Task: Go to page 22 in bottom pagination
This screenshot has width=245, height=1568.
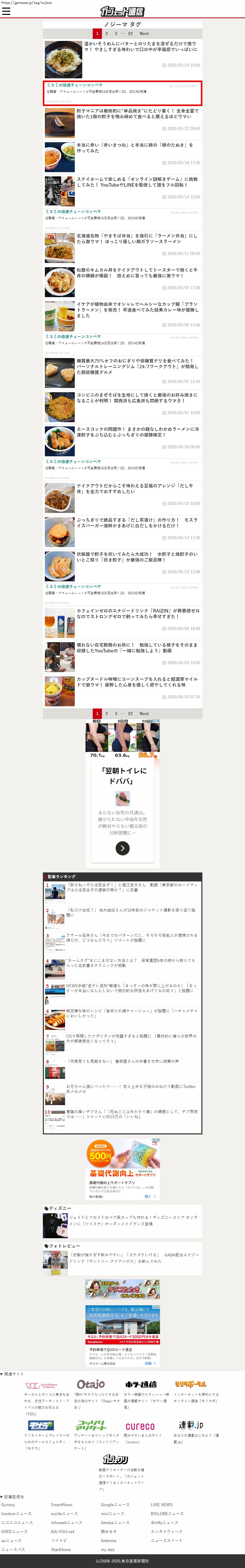Action: pyautogui.click(x=130, y=713)
